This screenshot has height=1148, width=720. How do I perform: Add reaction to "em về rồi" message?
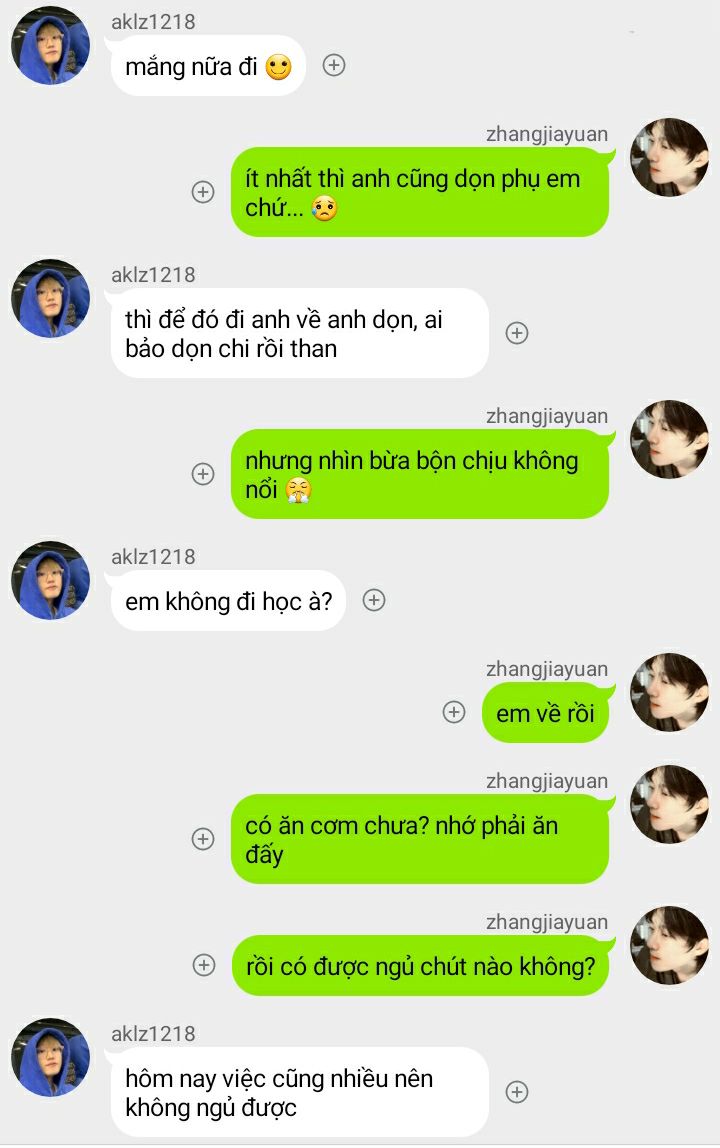(x=454, y=712)
